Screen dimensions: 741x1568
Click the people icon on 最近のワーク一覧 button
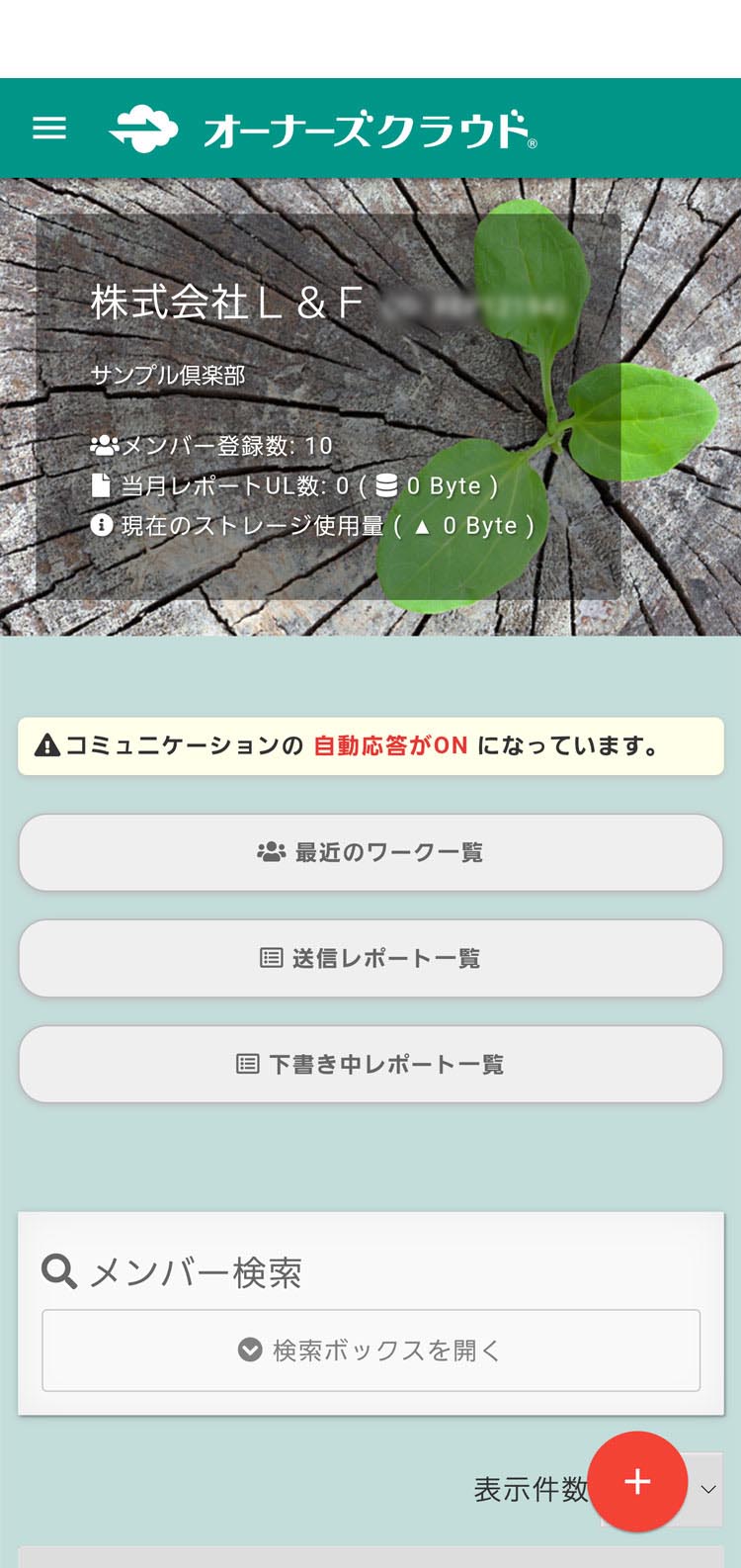tap(270, 851)
